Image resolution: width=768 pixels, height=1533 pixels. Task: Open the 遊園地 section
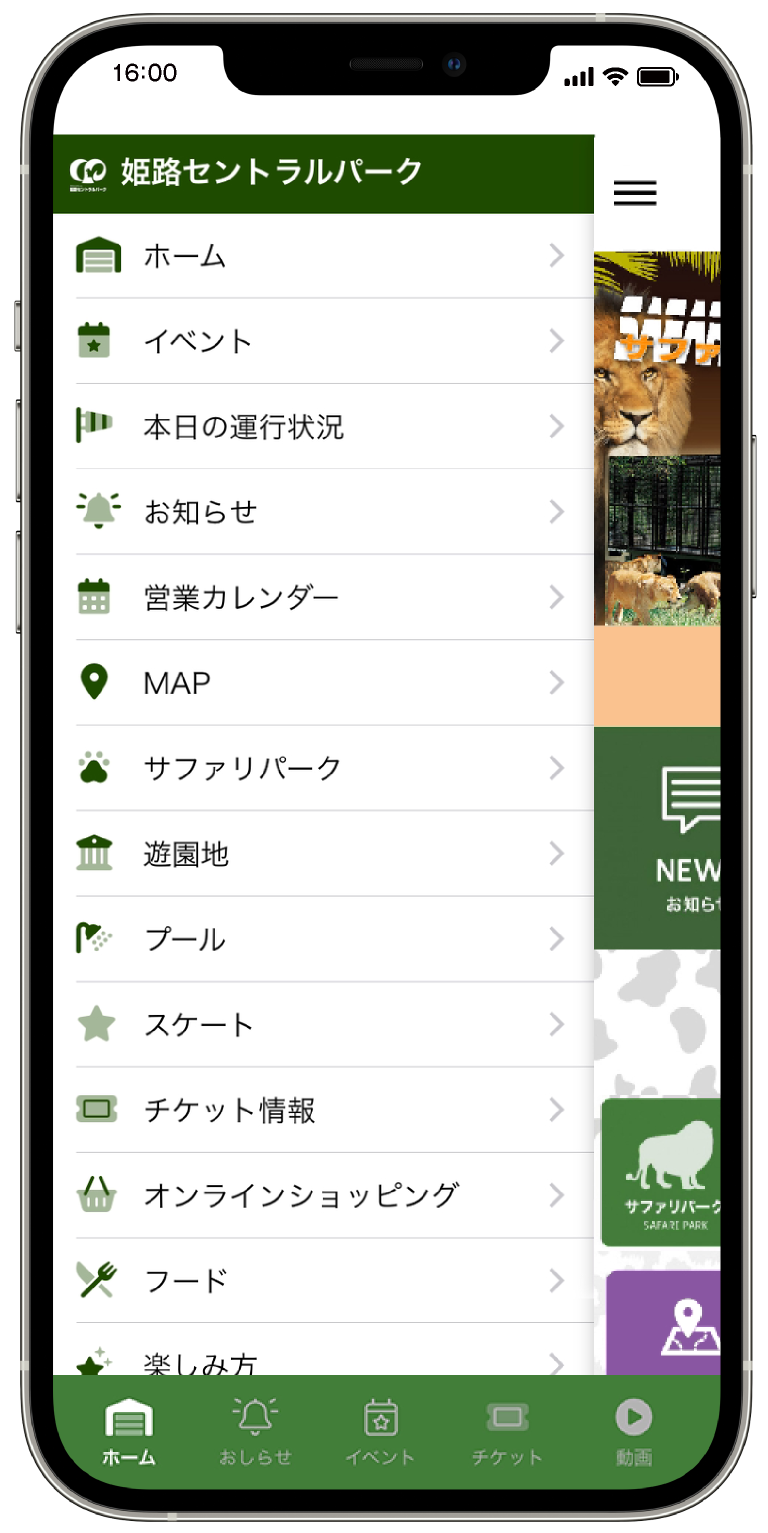coord(323,854)
